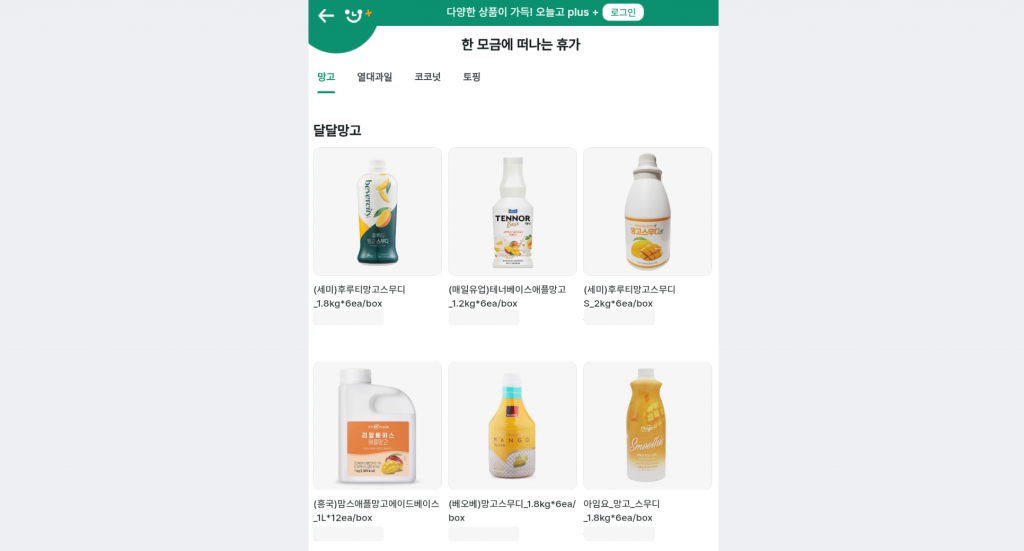The width and height of the screenshot is (1024, 551).
Task: Open the 토핑 tab
Action: tap(471, 77)
